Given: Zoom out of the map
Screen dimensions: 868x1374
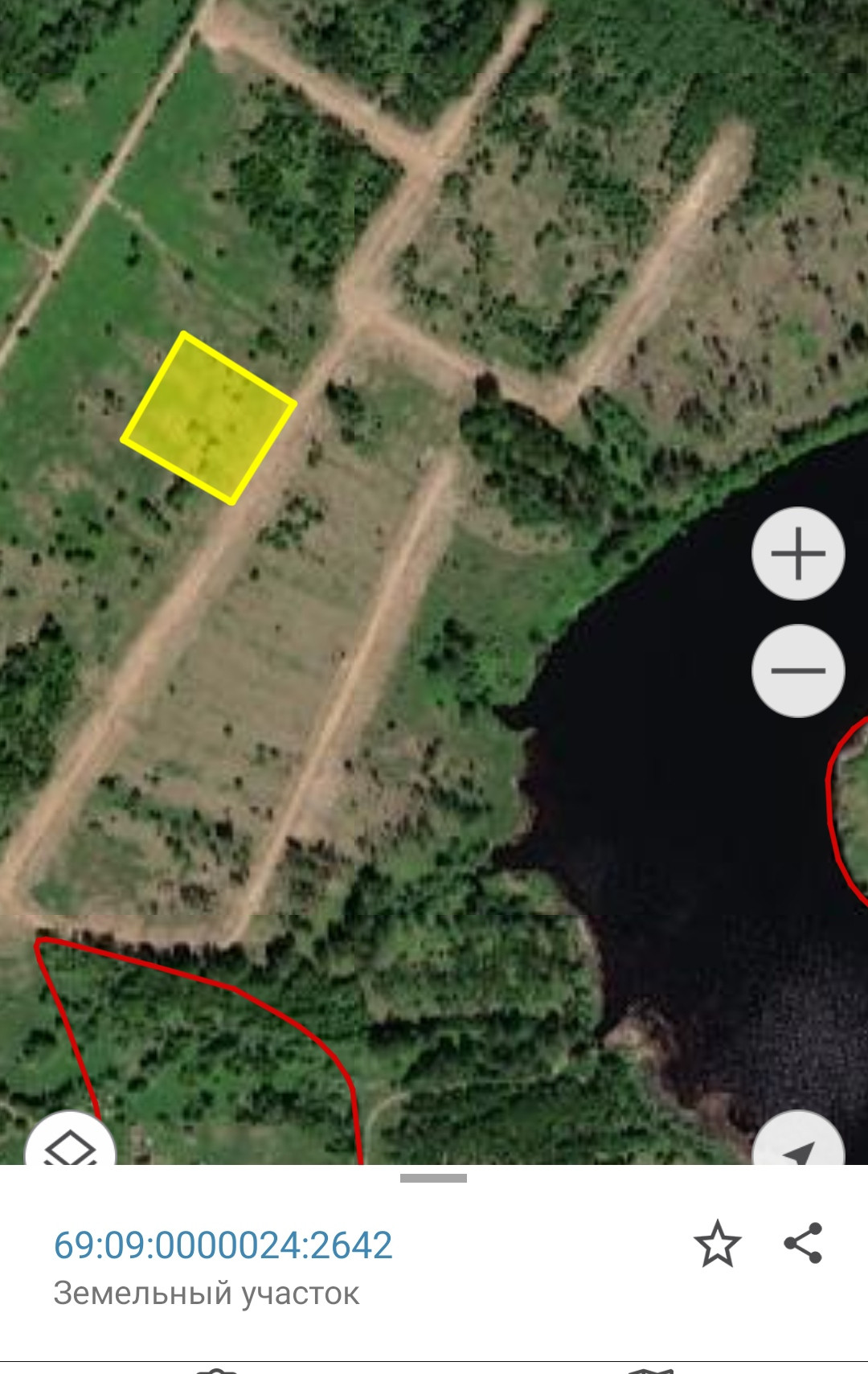Looking at the screenshot, I should 798,670.
